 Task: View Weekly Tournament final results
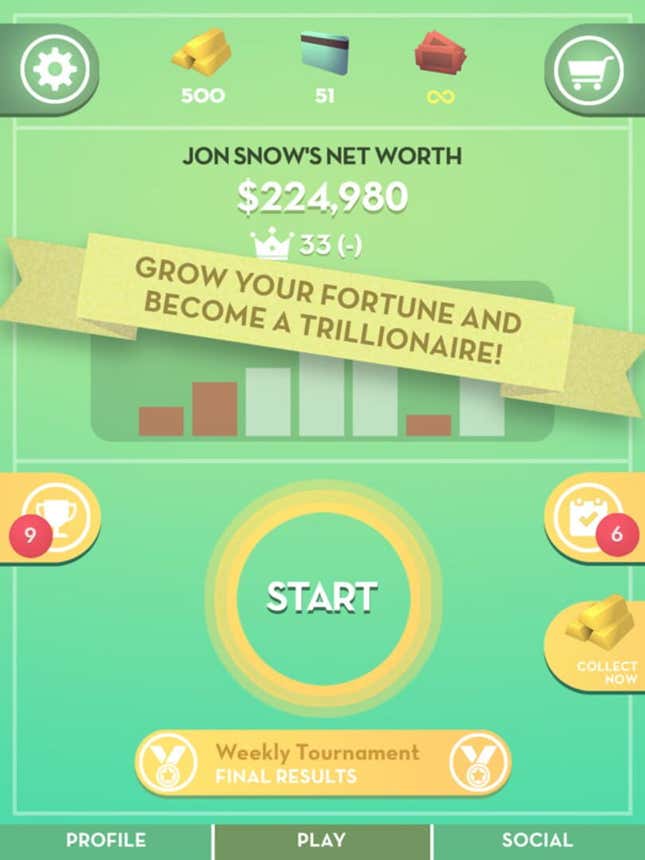[322, 763]
